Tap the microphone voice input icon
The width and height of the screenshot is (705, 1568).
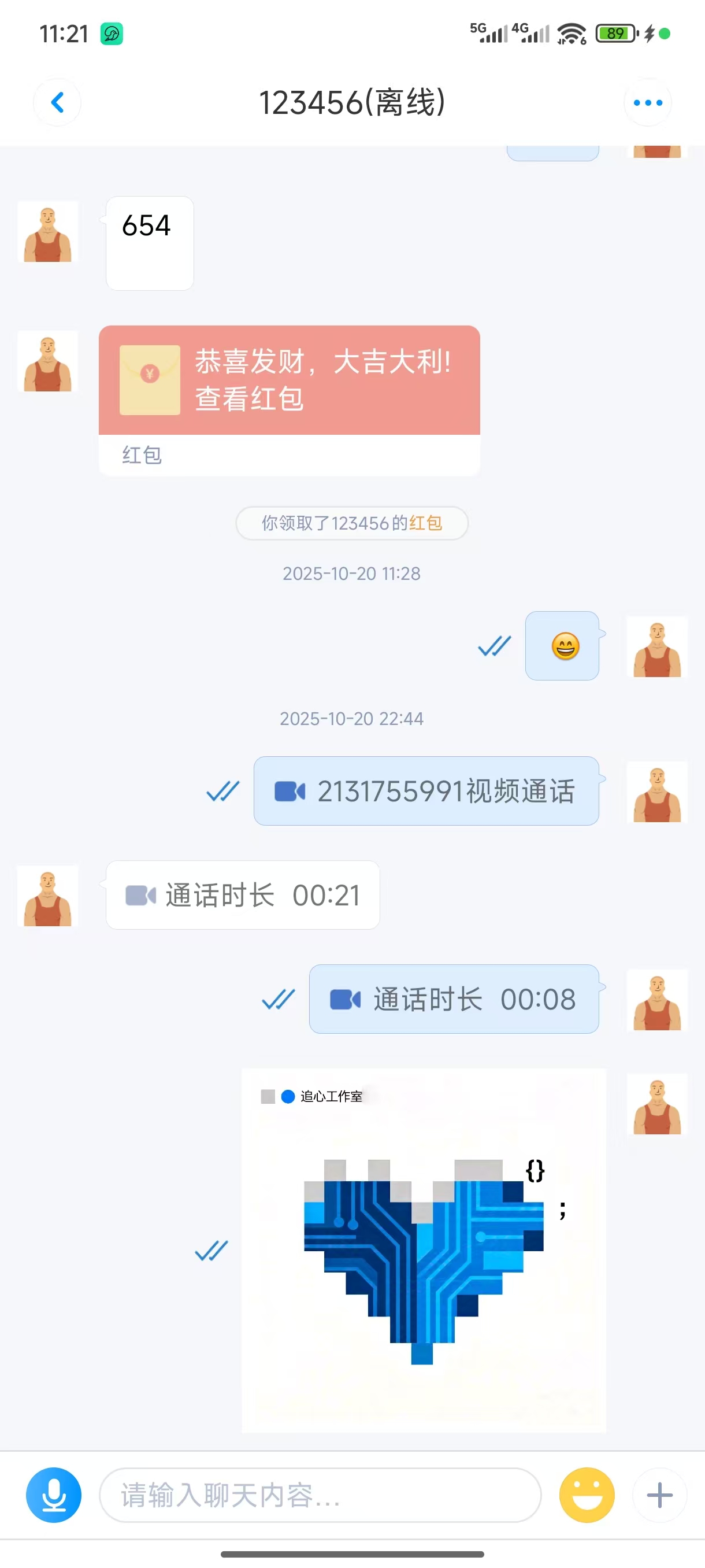tap(54, 1496)
